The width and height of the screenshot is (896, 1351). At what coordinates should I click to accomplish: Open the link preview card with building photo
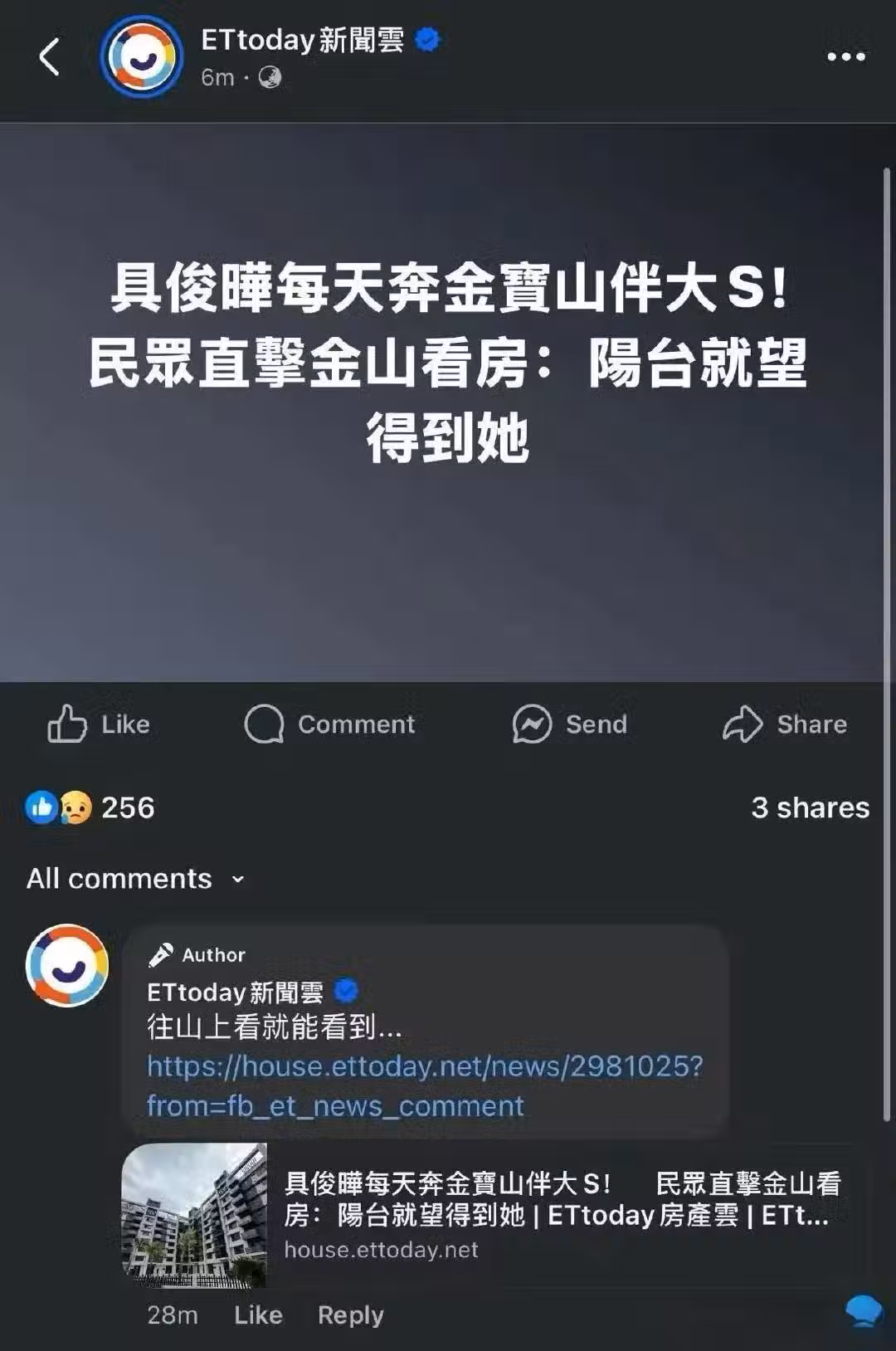point(489,1215)
